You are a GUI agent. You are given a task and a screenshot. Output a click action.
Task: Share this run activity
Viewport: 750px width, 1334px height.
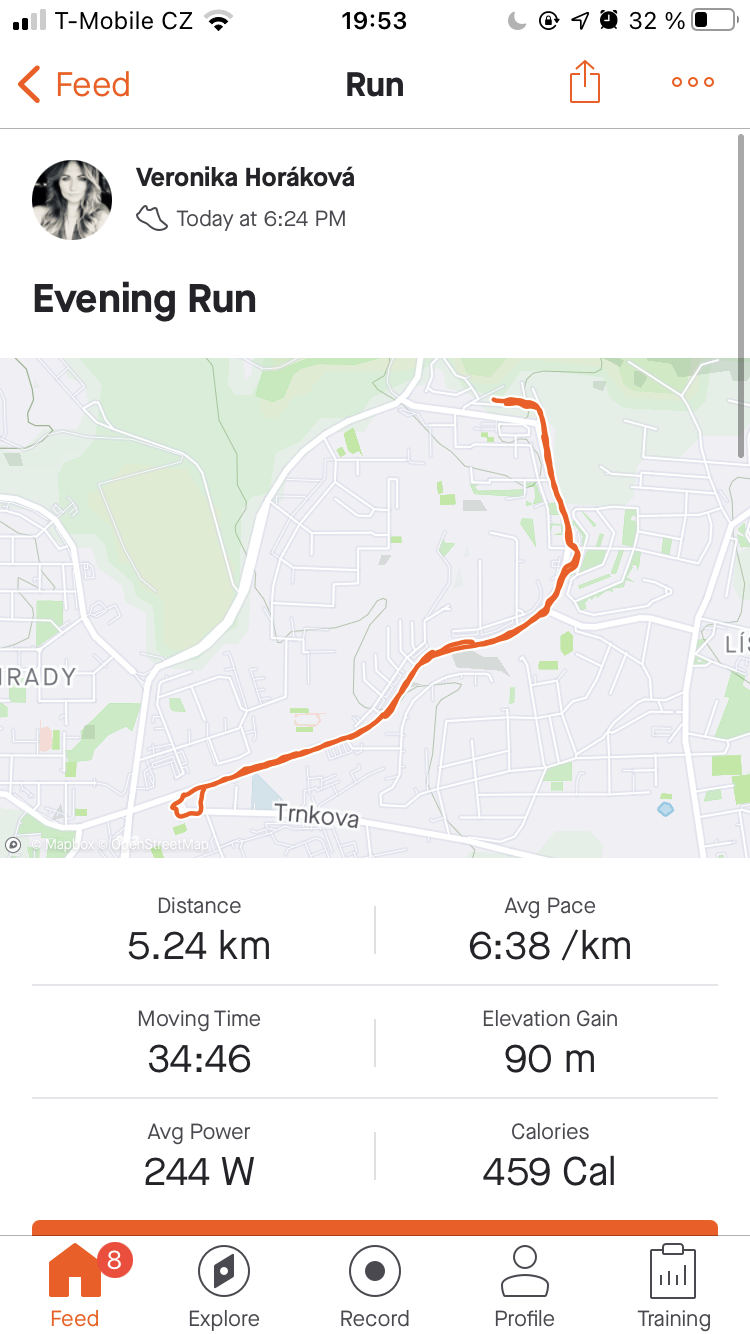tap(585, 82)
